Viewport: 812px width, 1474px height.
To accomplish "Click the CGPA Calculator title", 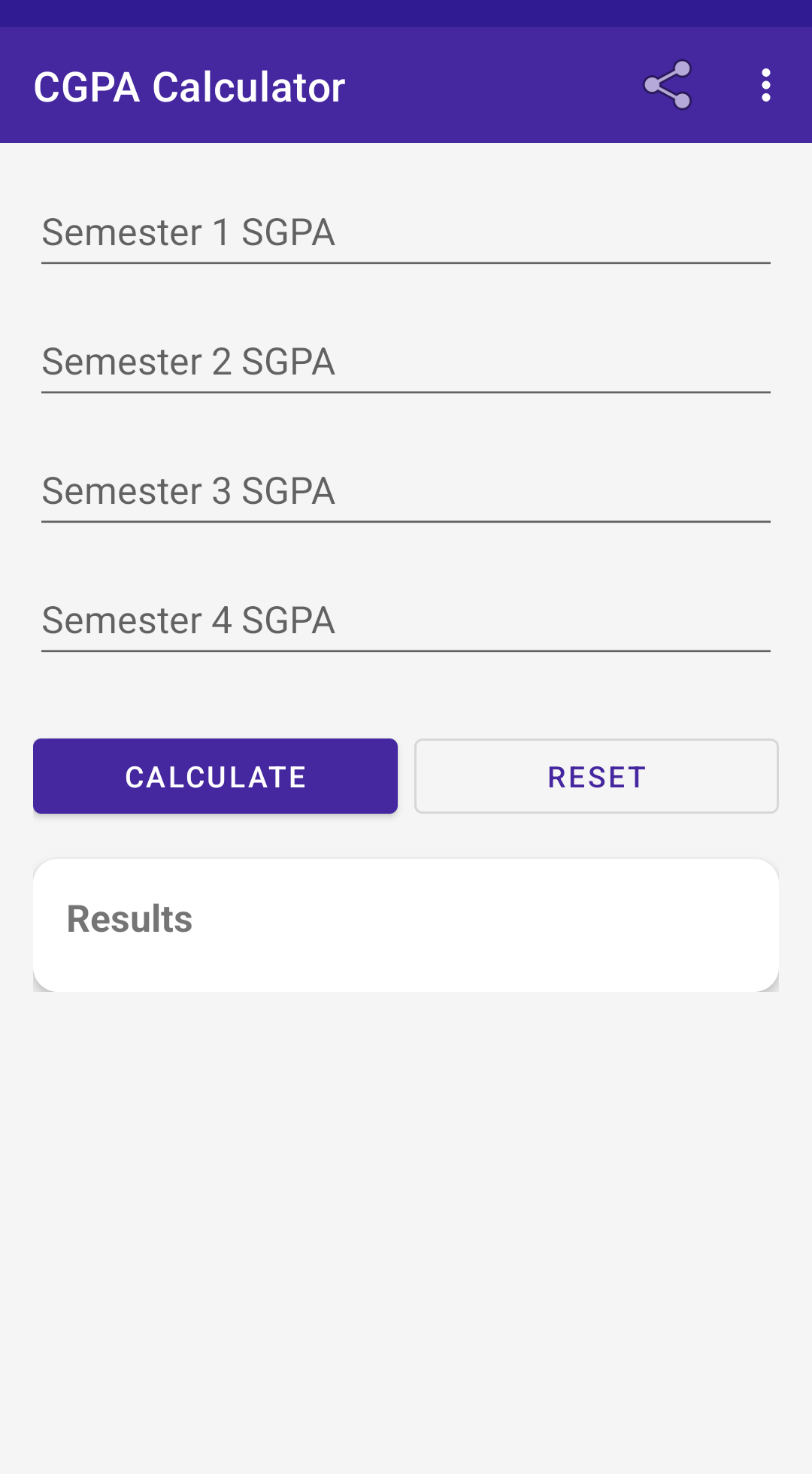I will click(x=188, y=85).
